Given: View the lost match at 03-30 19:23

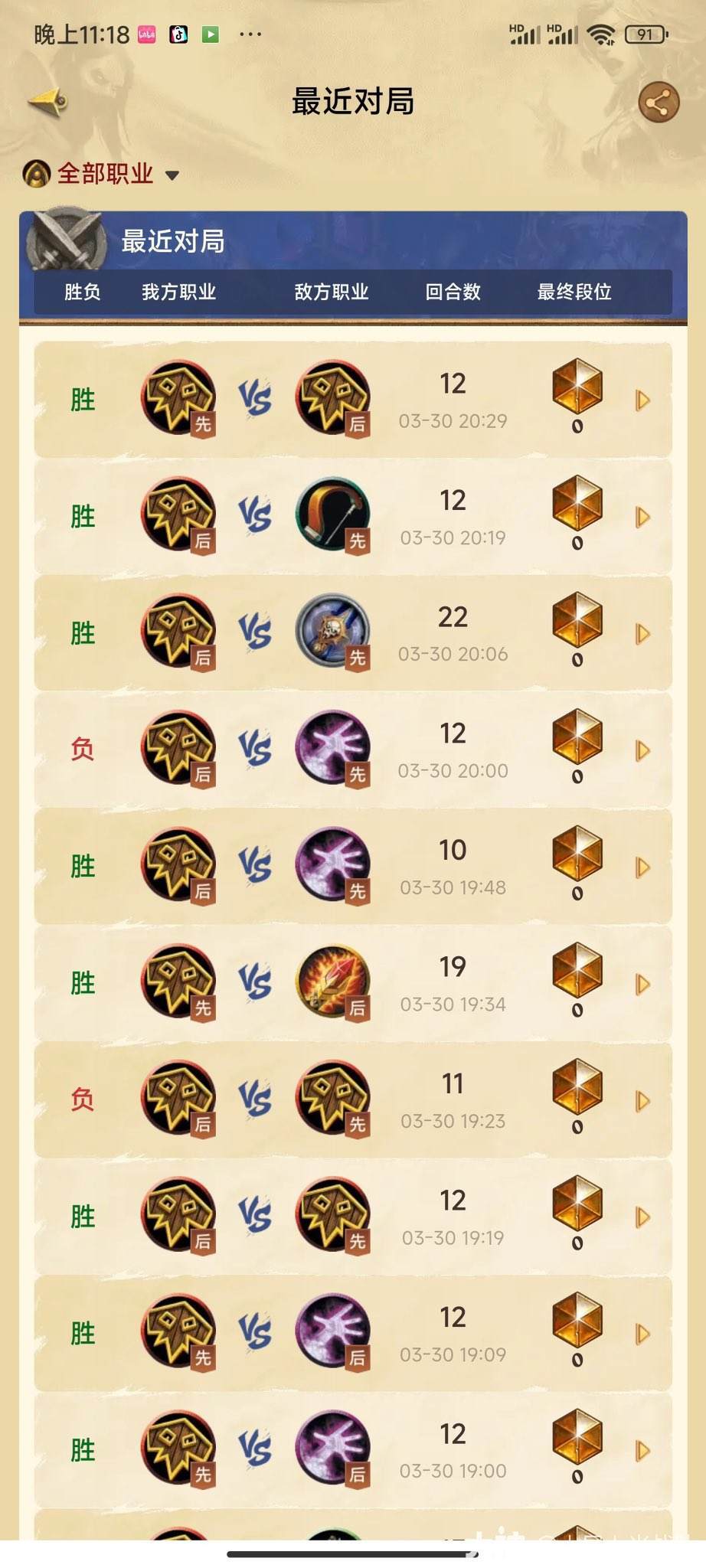Looking at the screenshot, I should click(642, 1101).
